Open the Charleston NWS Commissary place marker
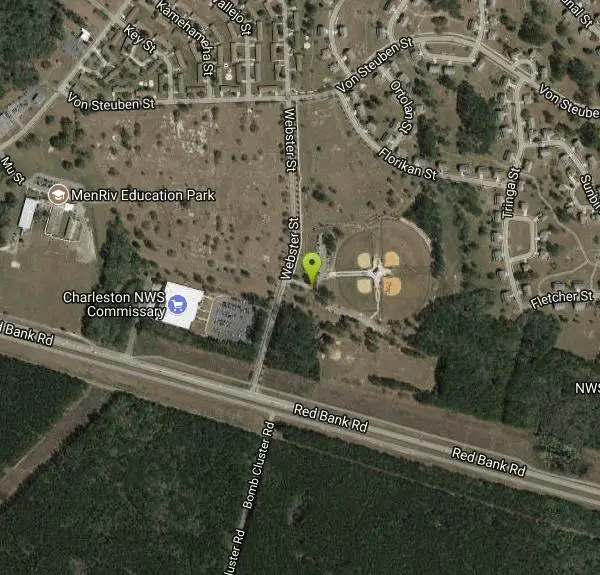 tap(179, 306)
